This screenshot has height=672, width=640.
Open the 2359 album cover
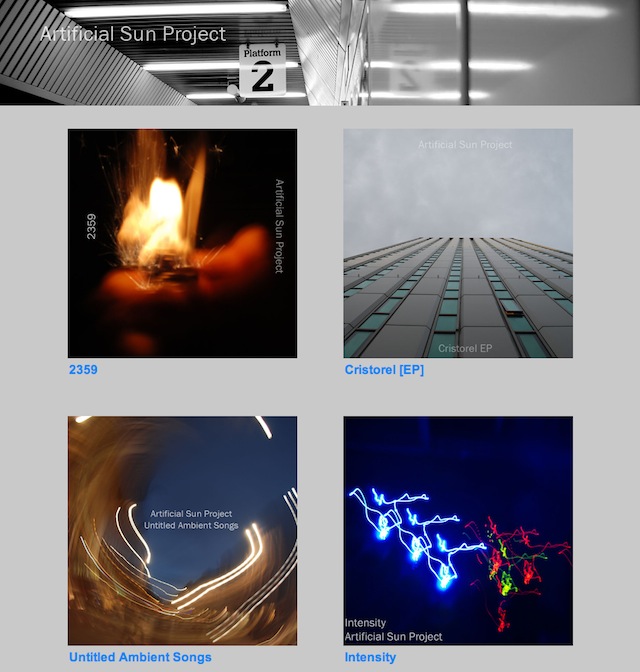(x=182, y=243)
